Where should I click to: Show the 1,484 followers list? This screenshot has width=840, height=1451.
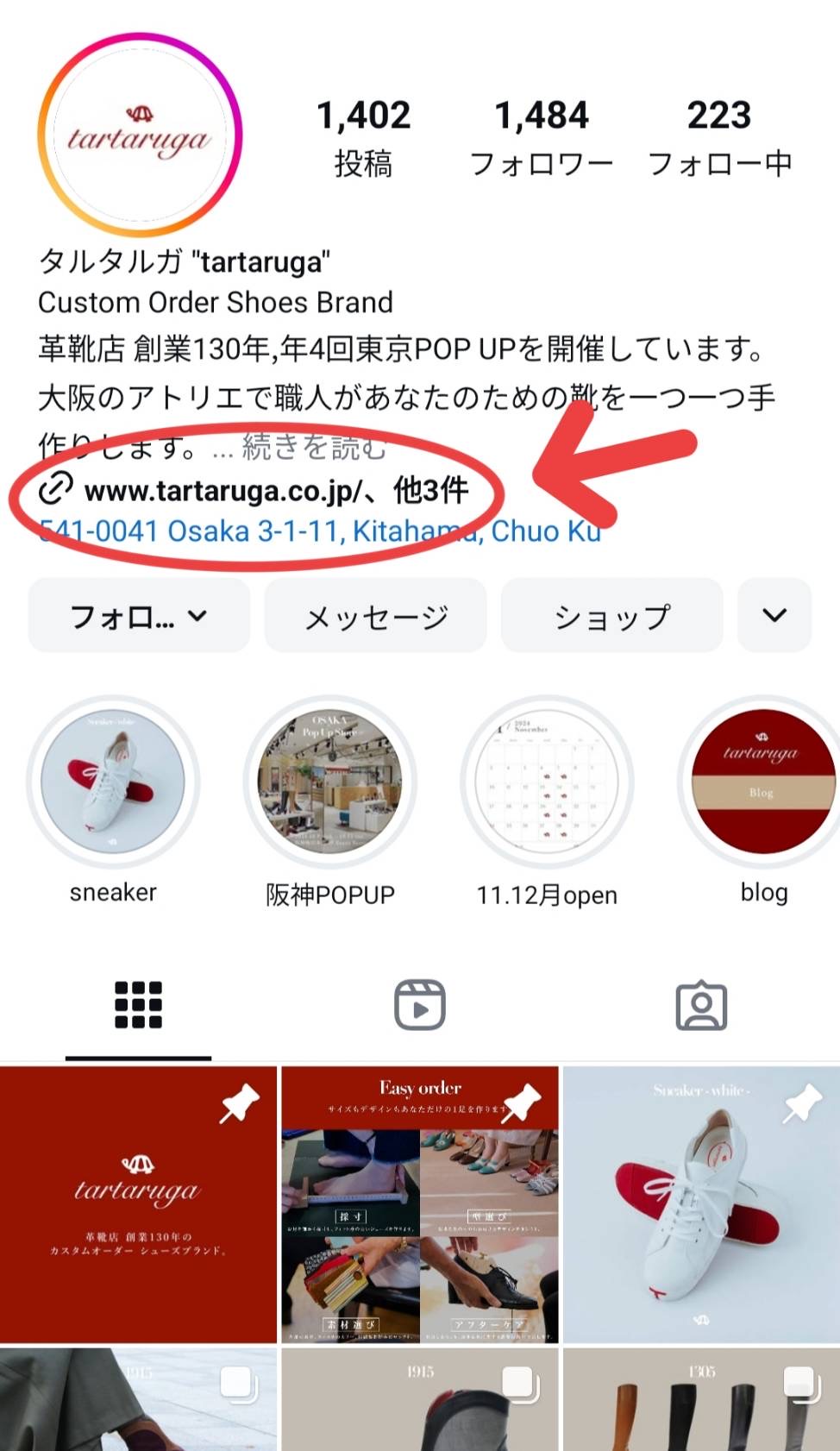(x=542, y=138)
